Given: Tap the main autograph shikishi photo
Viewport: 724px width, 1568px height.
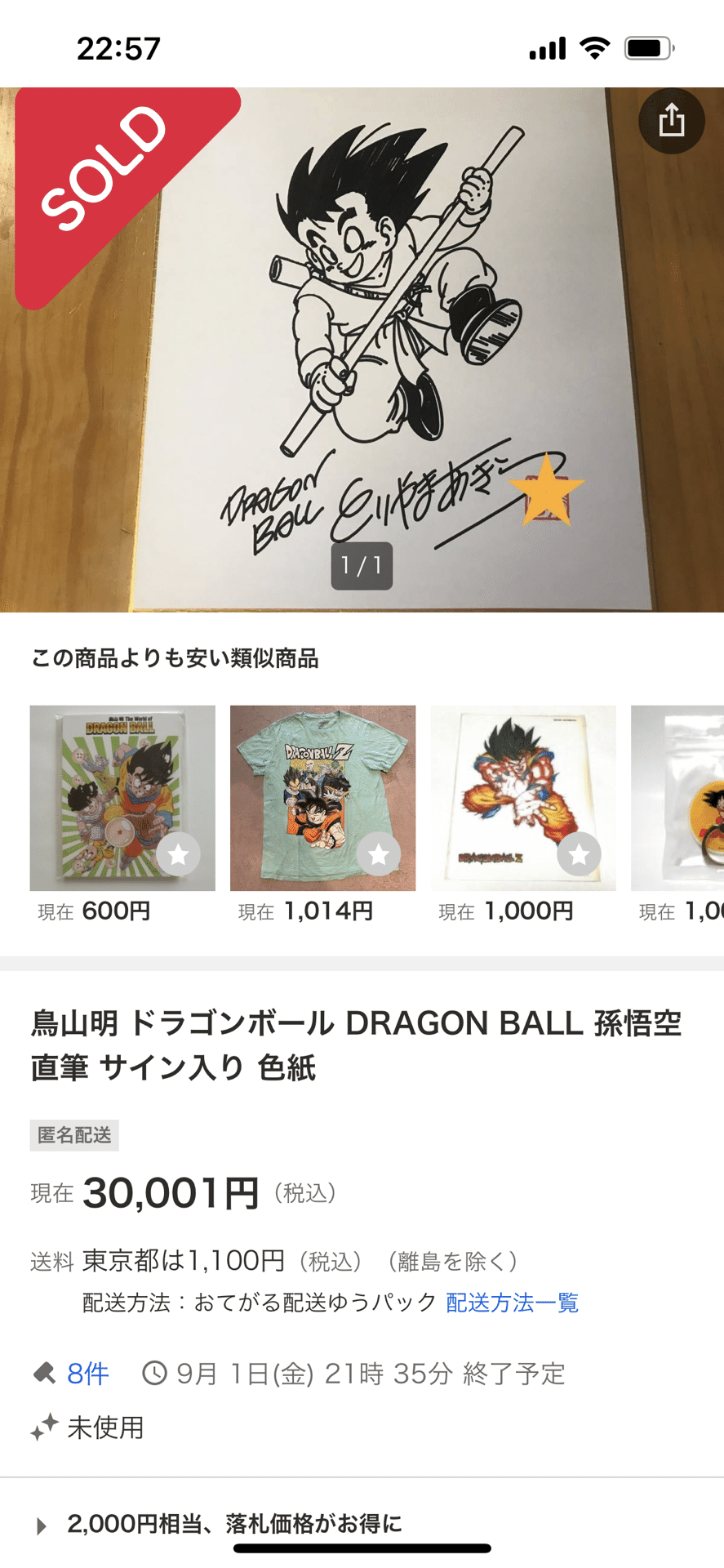Looking at the screenshot, I should [x=362, y=343].
